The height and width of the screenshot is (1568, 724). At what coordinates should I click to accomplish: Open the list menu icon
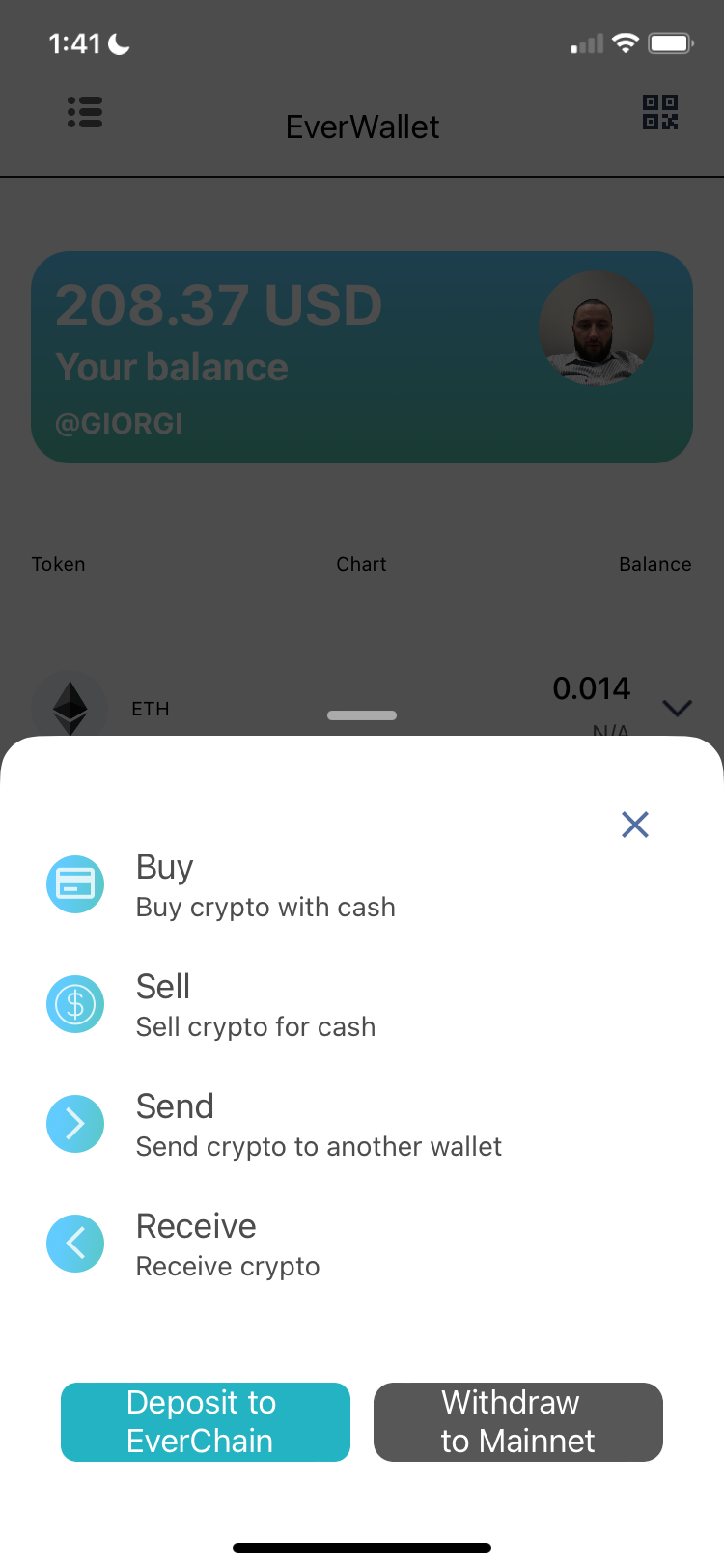[85, 113]
